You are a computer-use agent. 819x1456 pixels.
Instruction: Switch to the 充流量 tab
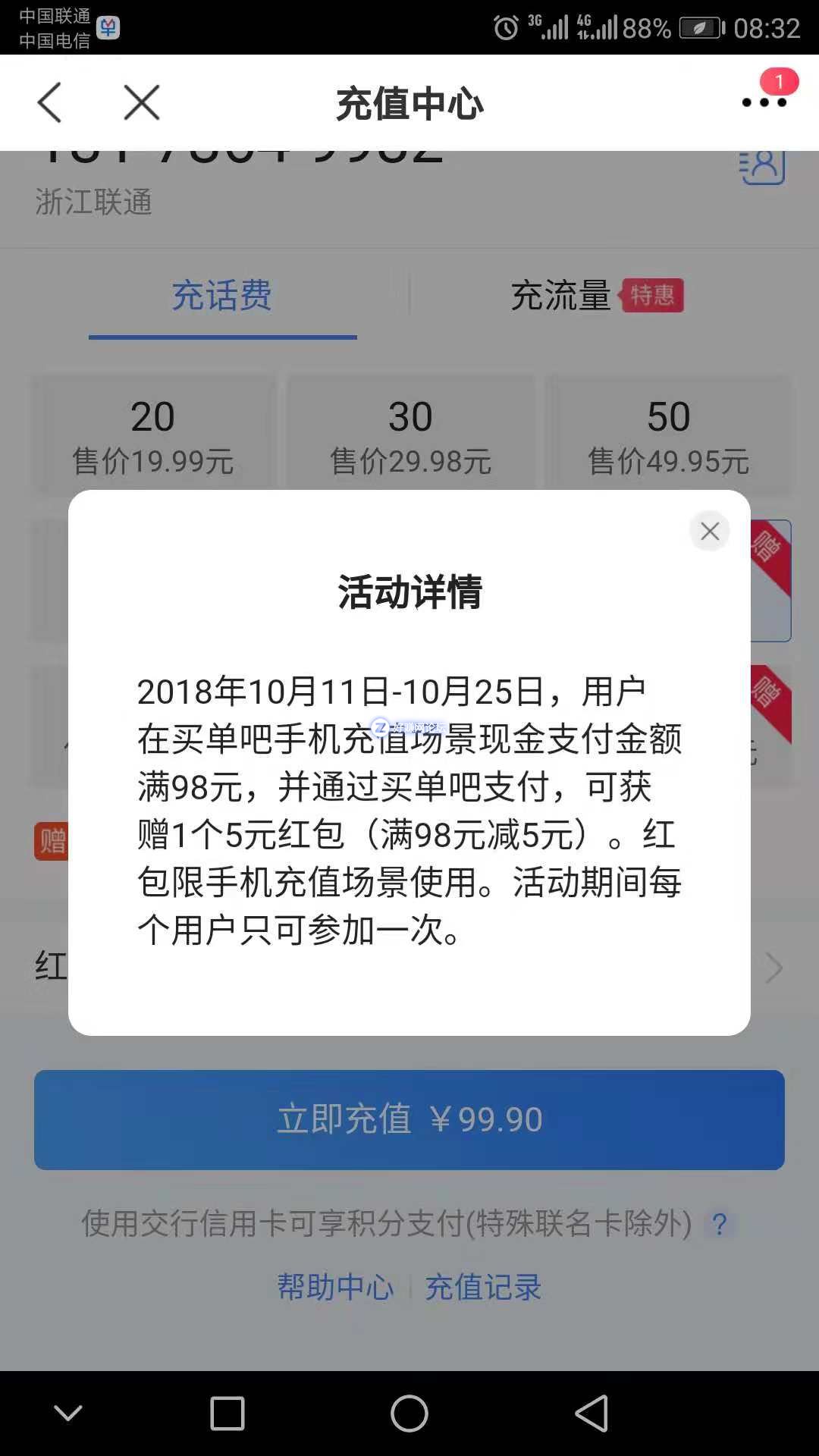pos(561,296)
